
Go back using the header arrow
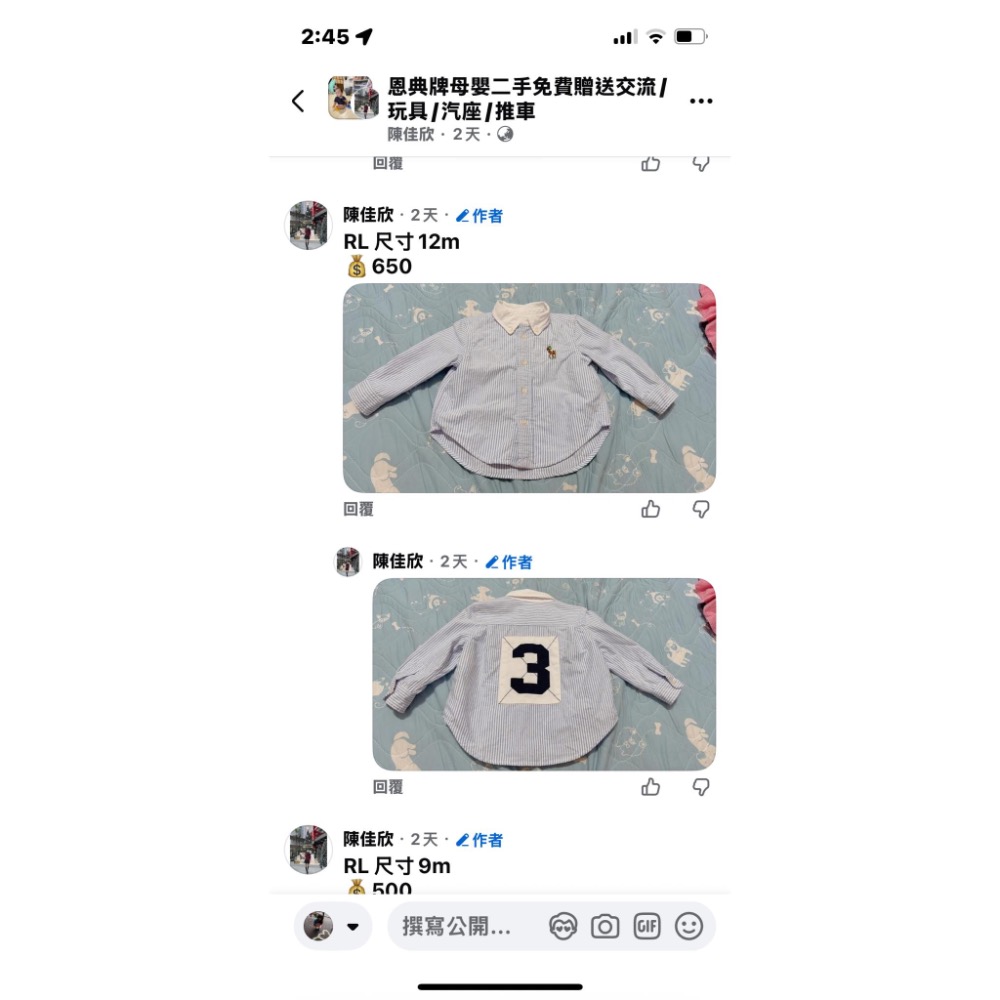298,101
